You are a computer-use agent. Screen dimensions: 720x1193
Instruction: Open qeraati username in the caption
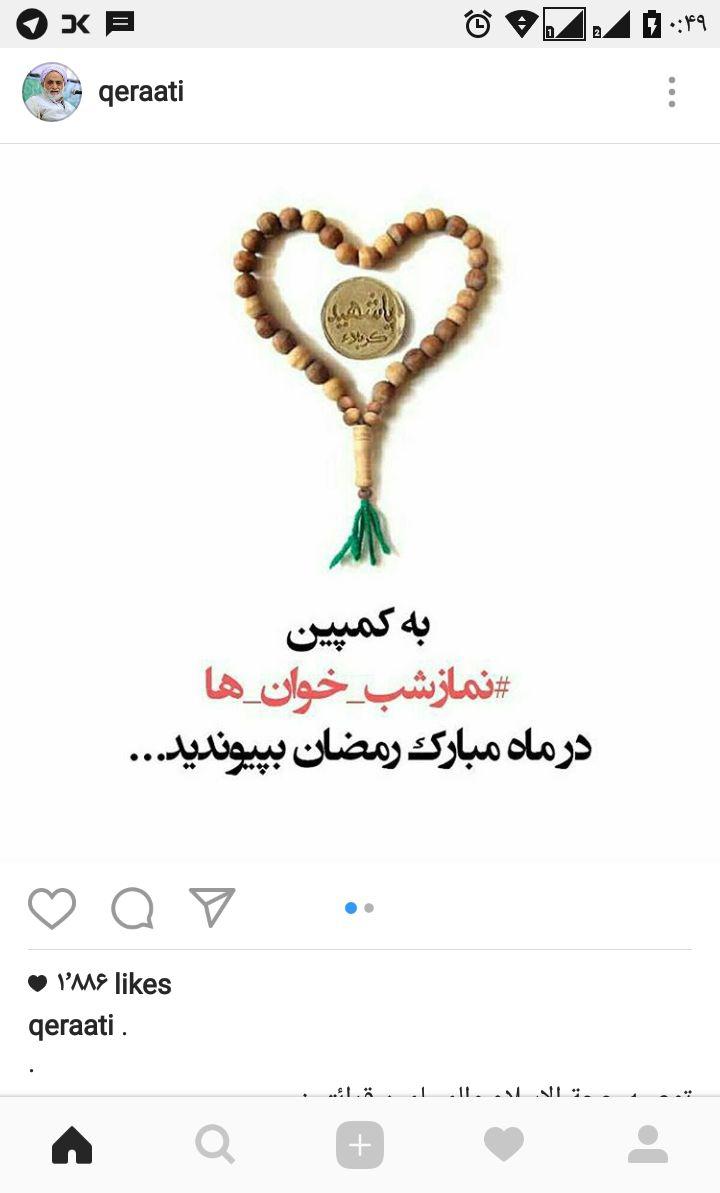[x=71, y=1026]
